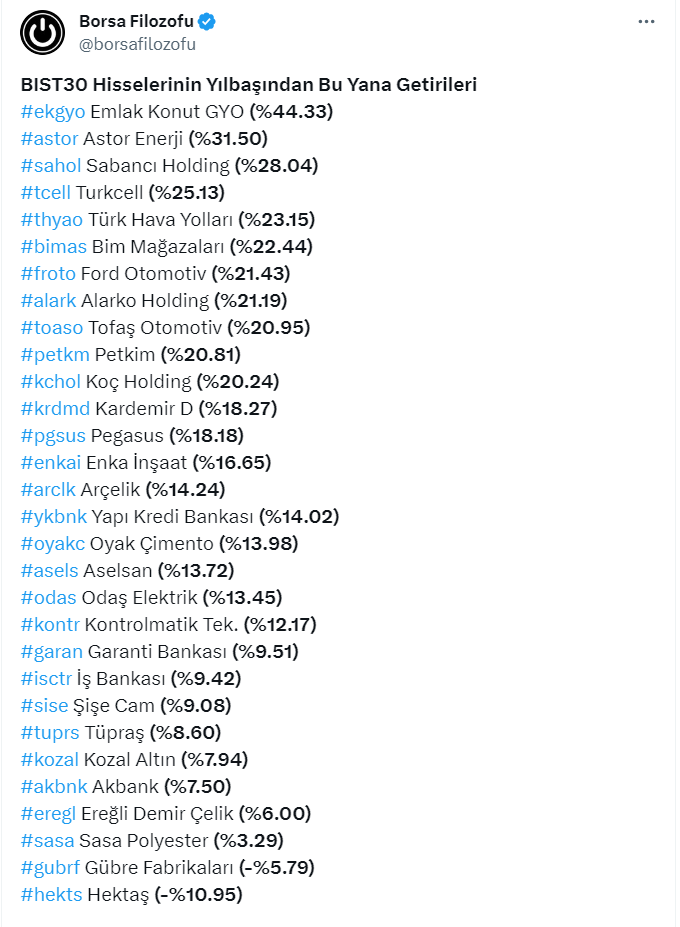Open the #ekgyo hashtag

click(x=53, y=111)
